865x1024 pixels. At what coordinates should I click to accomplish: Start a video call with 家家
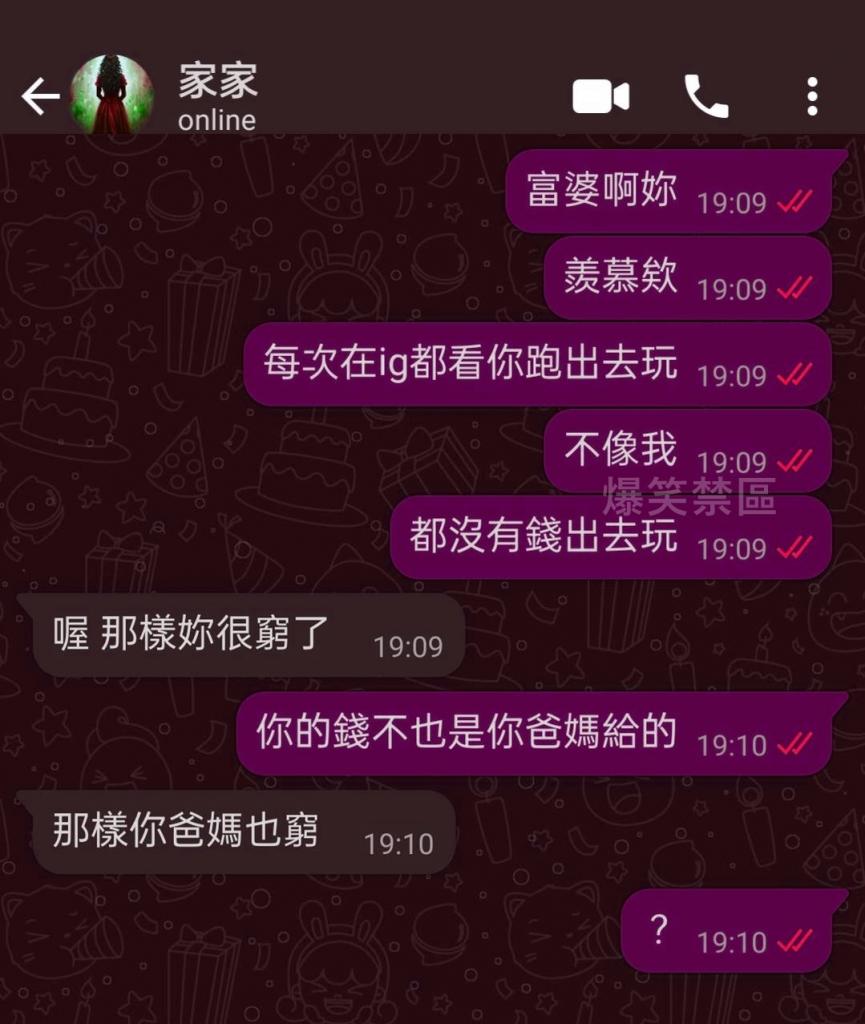600,97
